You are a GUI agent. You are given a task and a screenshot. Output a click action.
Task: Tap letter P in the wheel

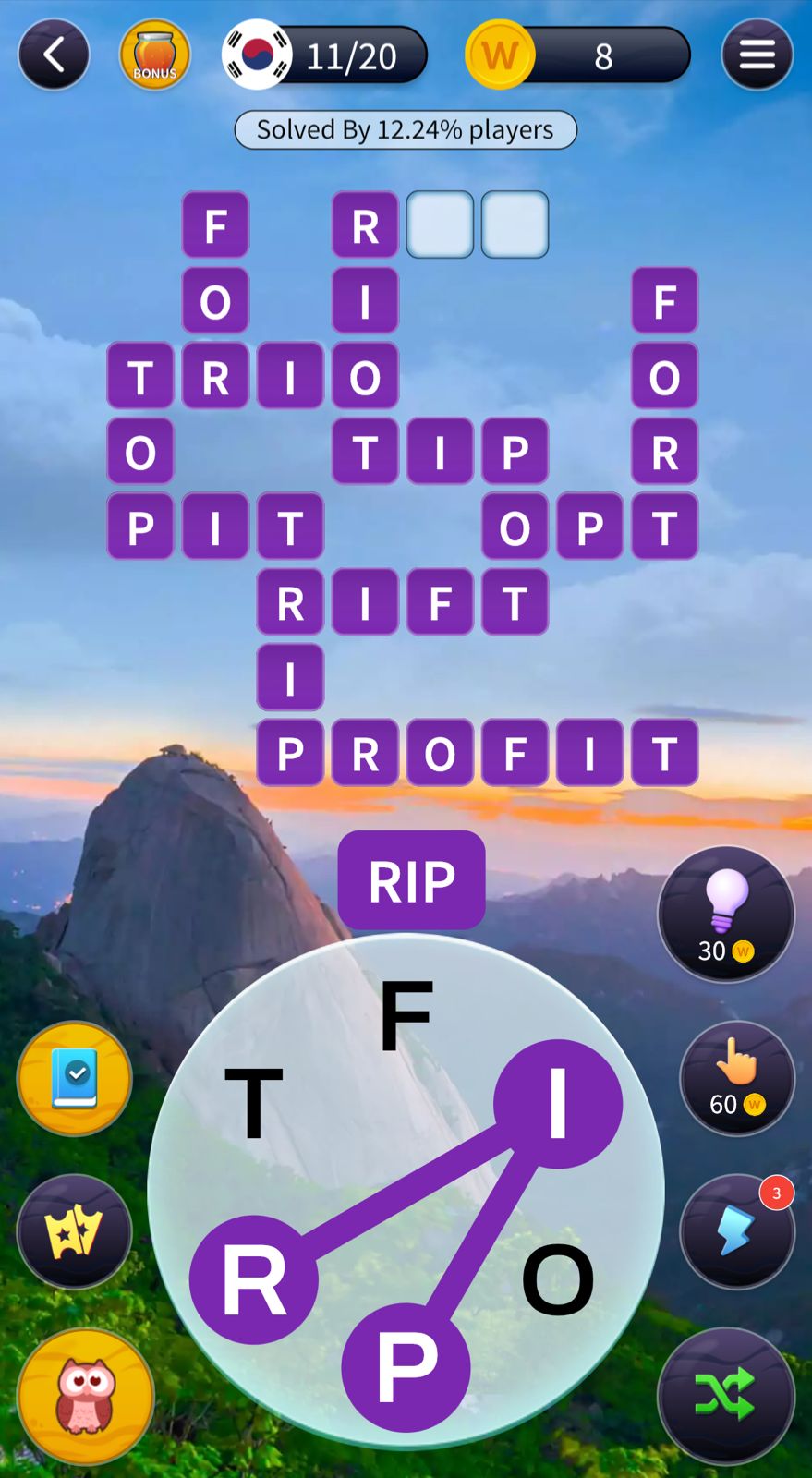pyautogui.click(x=406, y=1367)
